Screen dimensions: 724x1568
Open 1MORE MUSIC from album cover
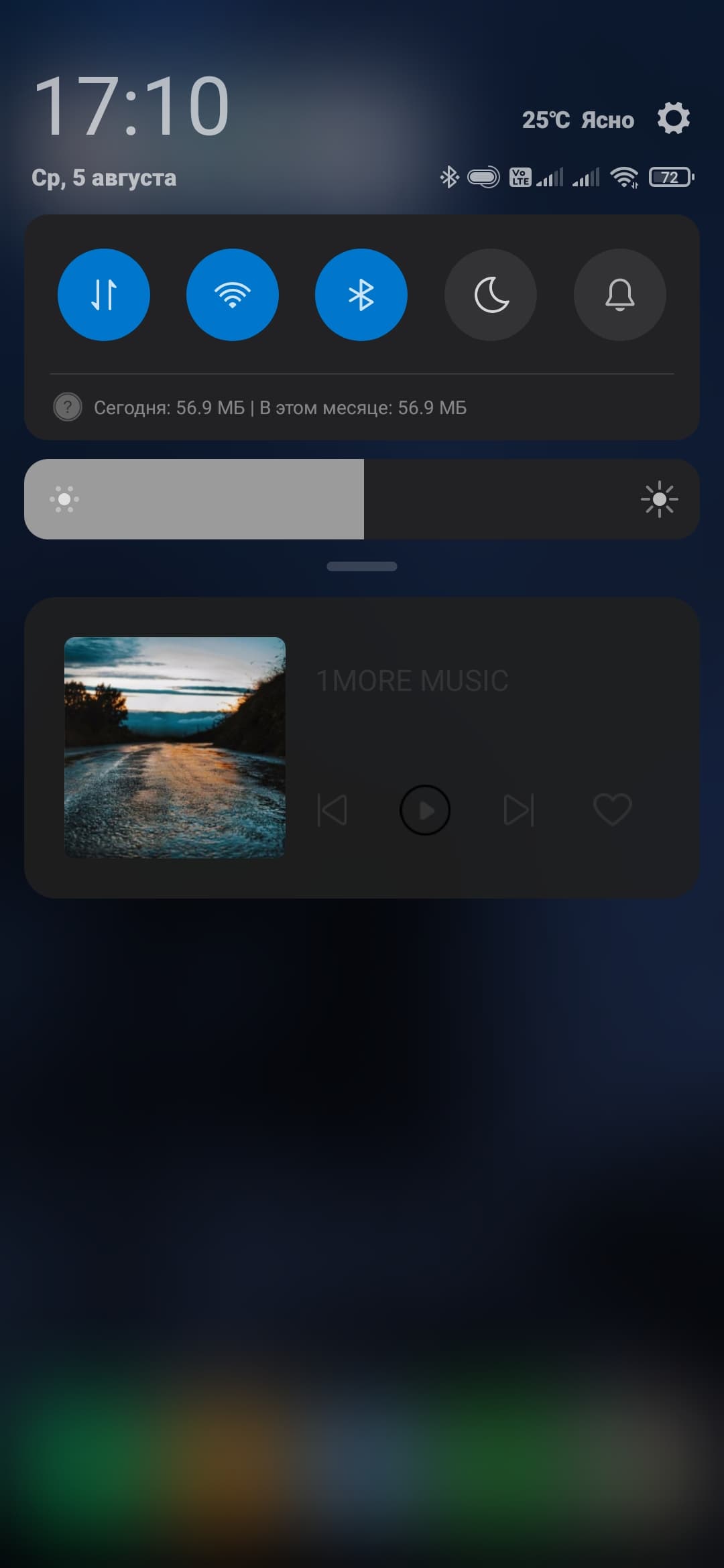[175, 747]
